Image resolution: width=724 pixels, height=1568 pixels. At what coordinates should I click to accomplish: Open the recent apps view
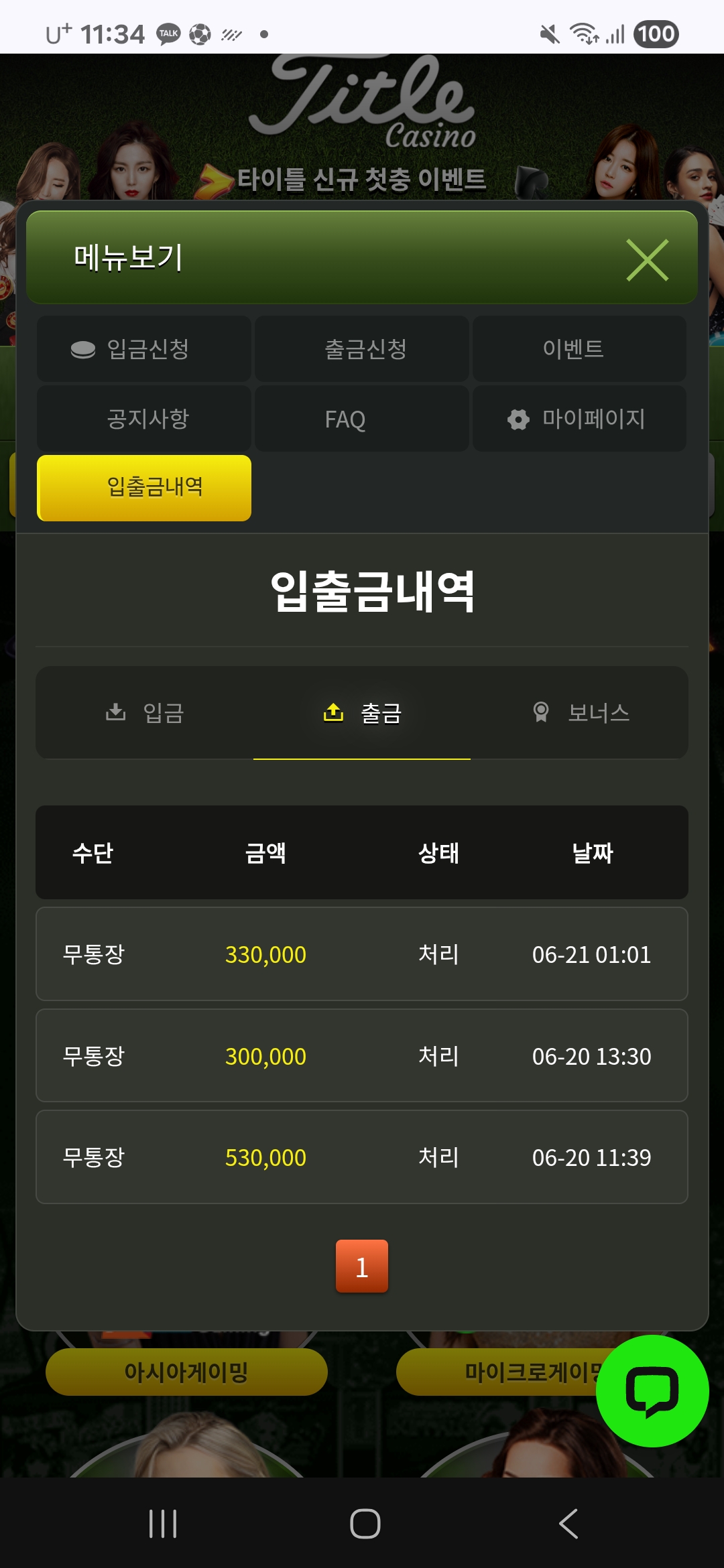tap(163, 1524)
